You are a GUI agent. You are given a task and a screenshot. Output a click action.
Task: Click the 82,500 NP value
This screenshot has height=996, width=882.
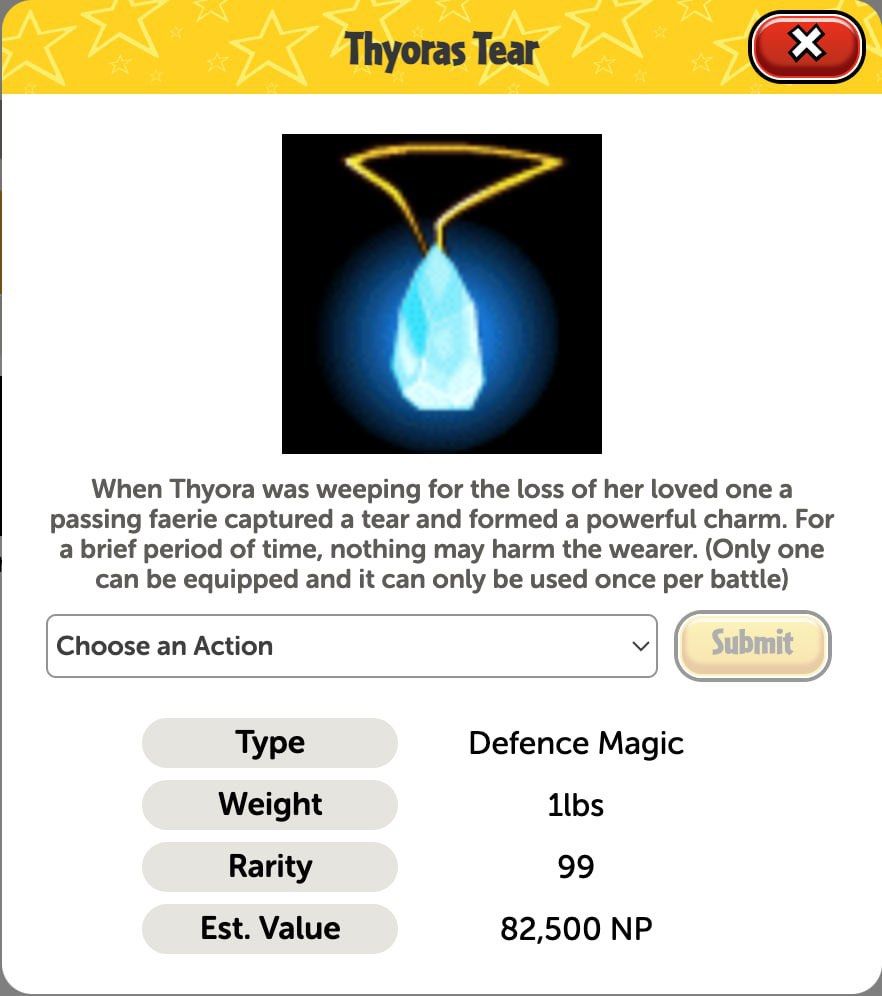(x=575, y=928)
